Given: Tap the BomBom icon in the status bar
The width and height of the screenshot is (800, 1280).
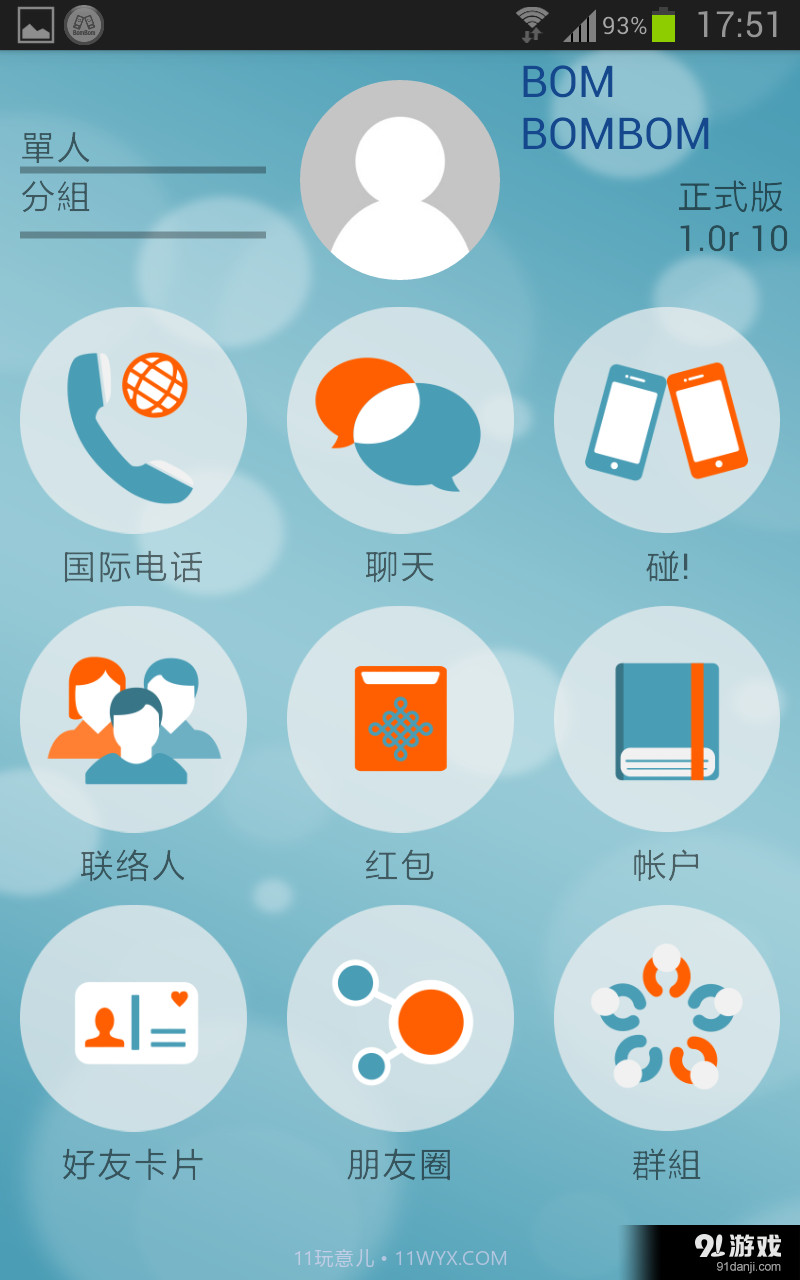Looking at the screenshot, I should coord(83,25).
